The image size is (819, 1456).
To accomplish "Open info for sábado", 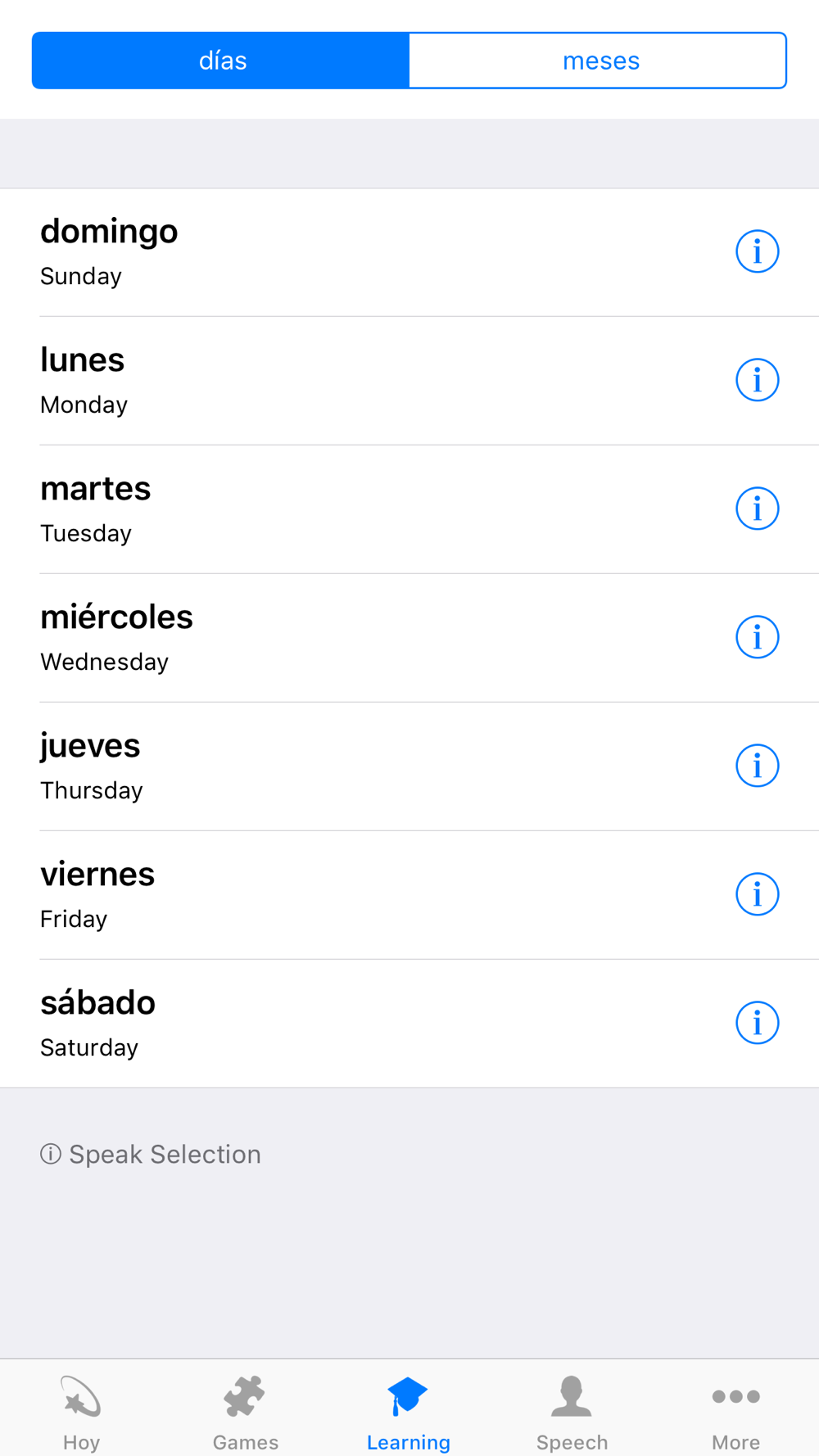I will pyautogui.click(x=757, y=1023).
